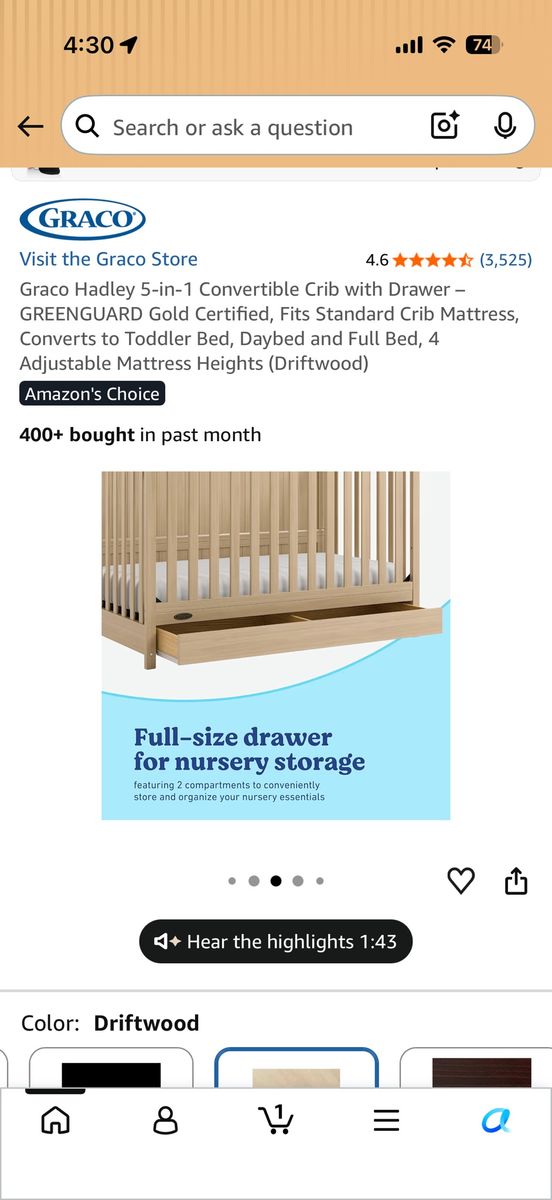Play Hear the highlights audio

pyautogui.click(x=276, y=941)
